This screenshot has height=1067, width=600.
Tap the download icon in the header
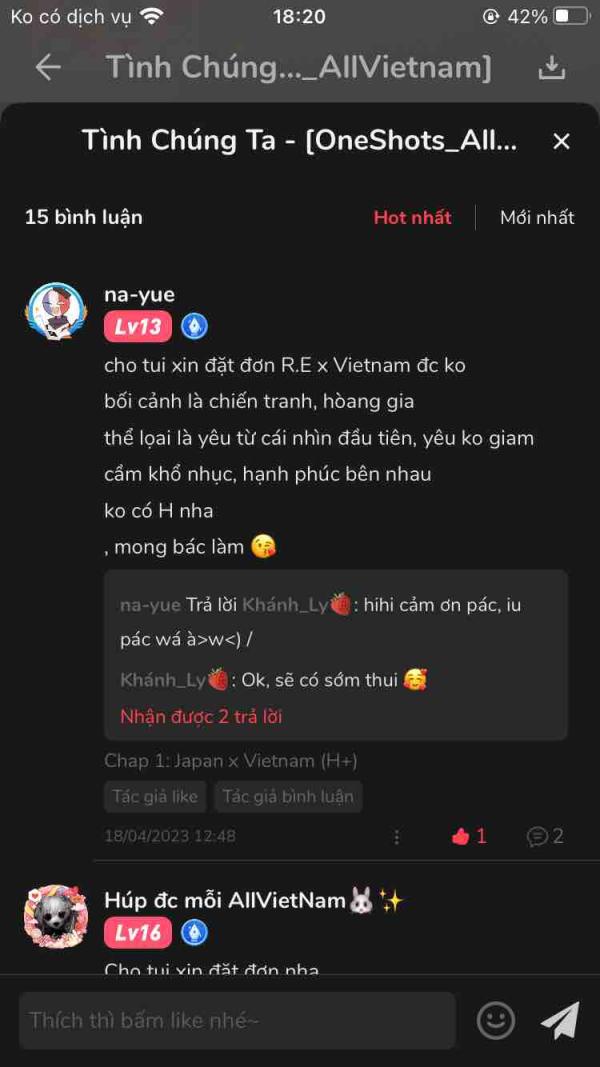pos(551,67)
